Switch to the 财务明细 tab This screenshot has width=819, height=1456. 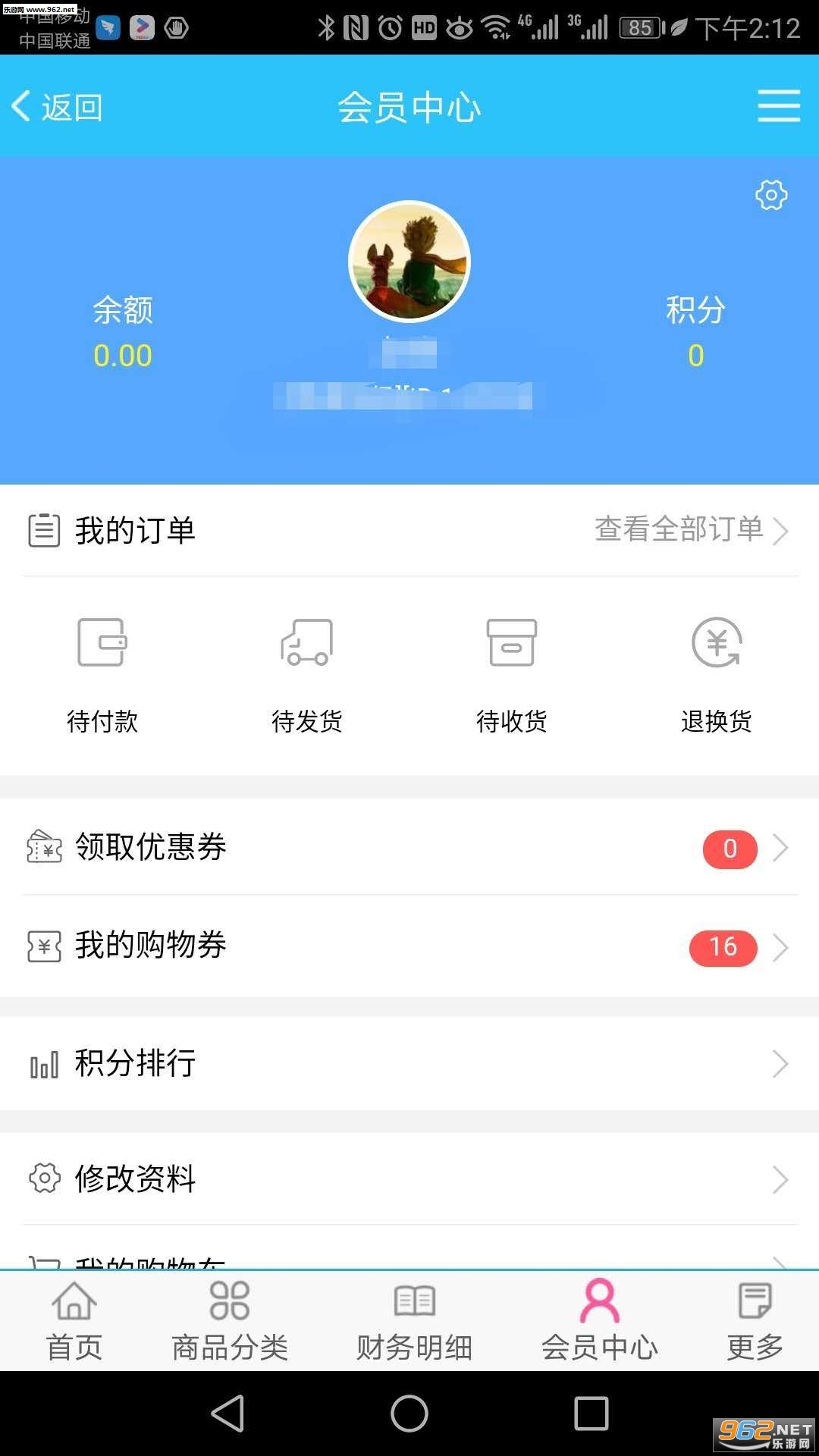415,1320
